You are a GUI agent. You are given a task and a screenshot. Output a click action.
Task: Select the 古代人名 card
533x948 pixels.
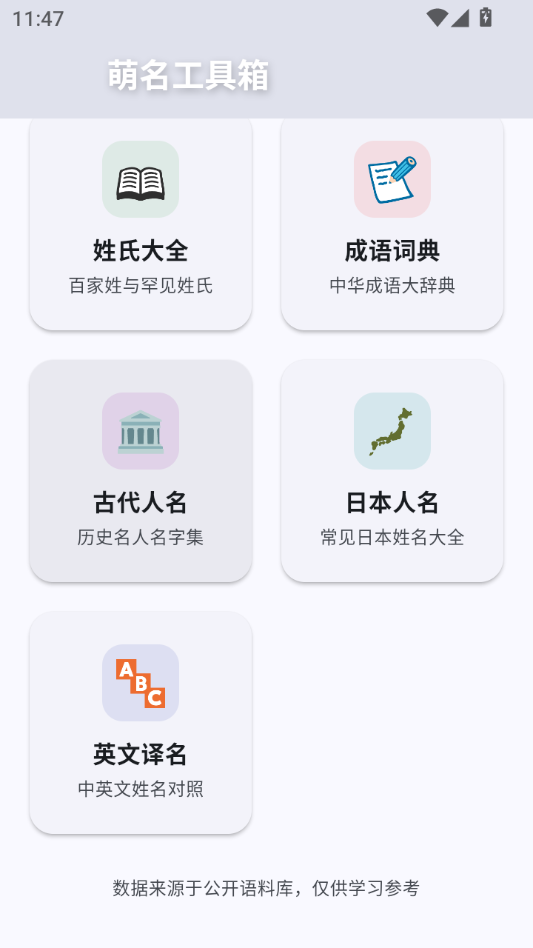click(141, 471)
